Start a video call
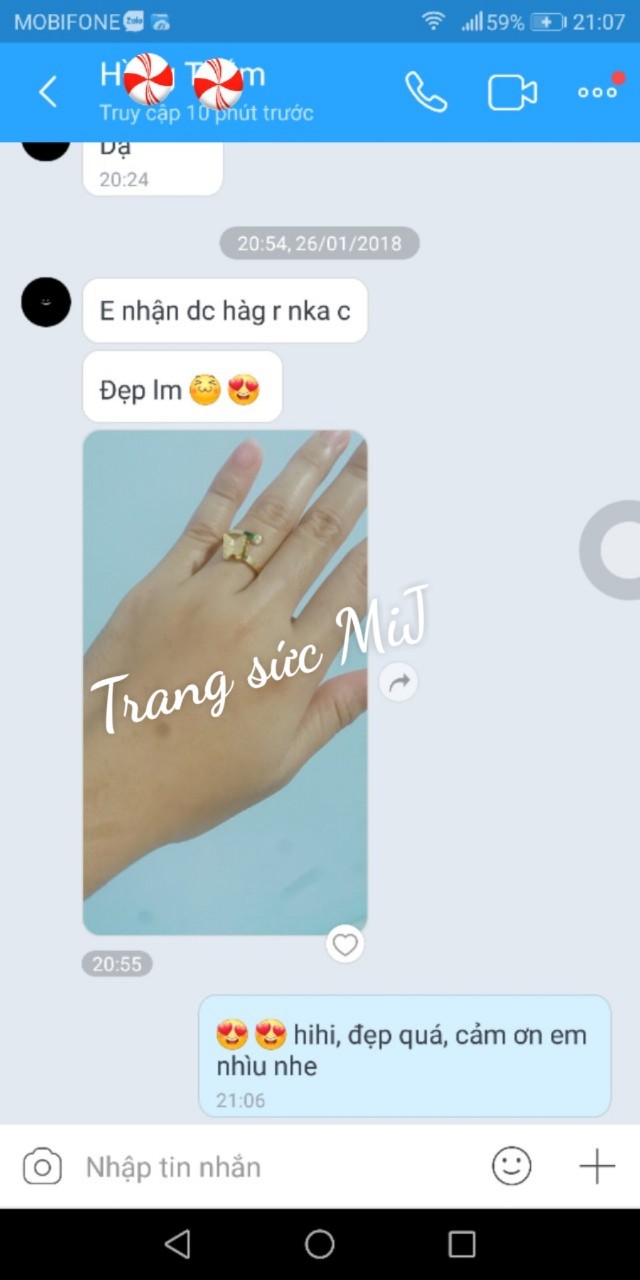Viewport: 640px width, 1280px height. coord(512,92)
